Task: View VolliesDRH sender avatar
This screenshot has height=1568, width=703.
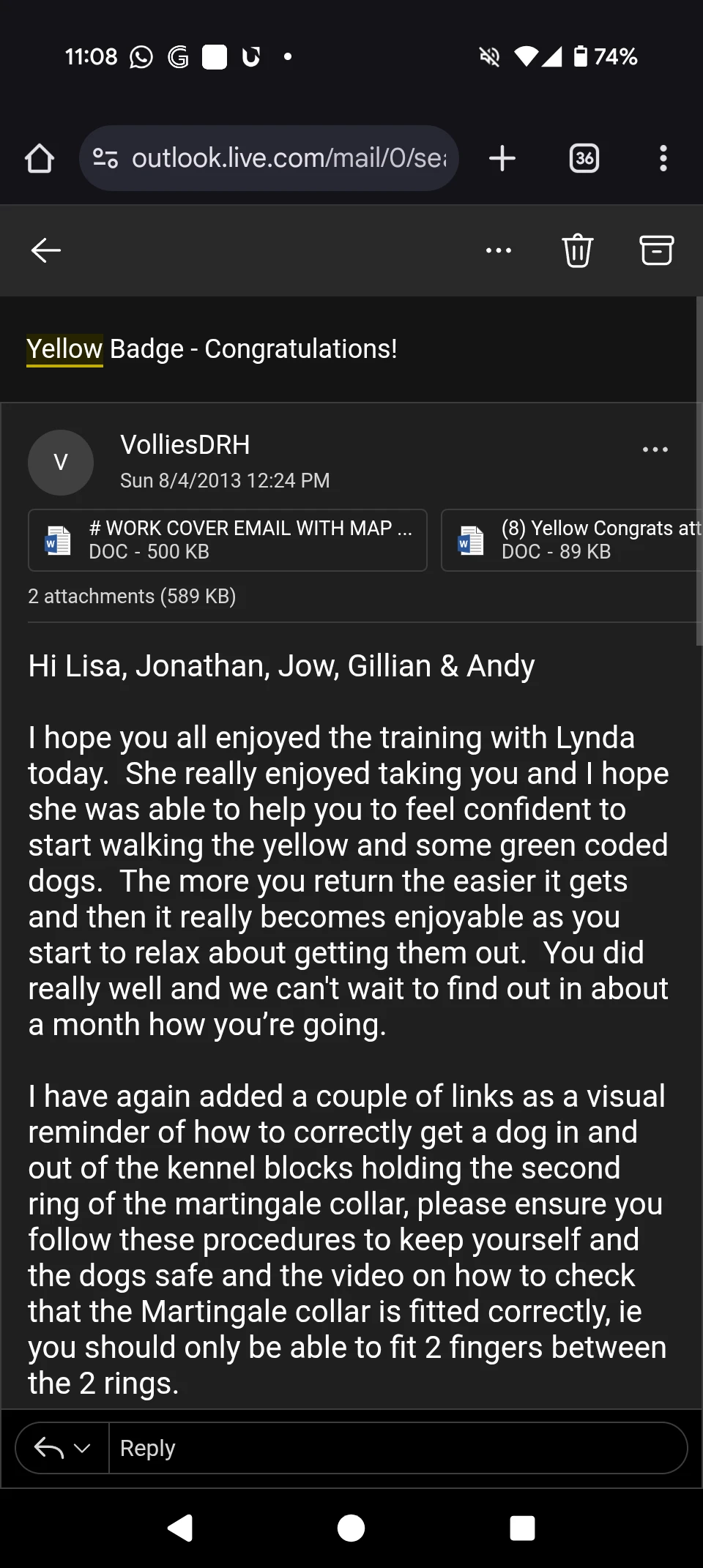Action: point(61,463)
